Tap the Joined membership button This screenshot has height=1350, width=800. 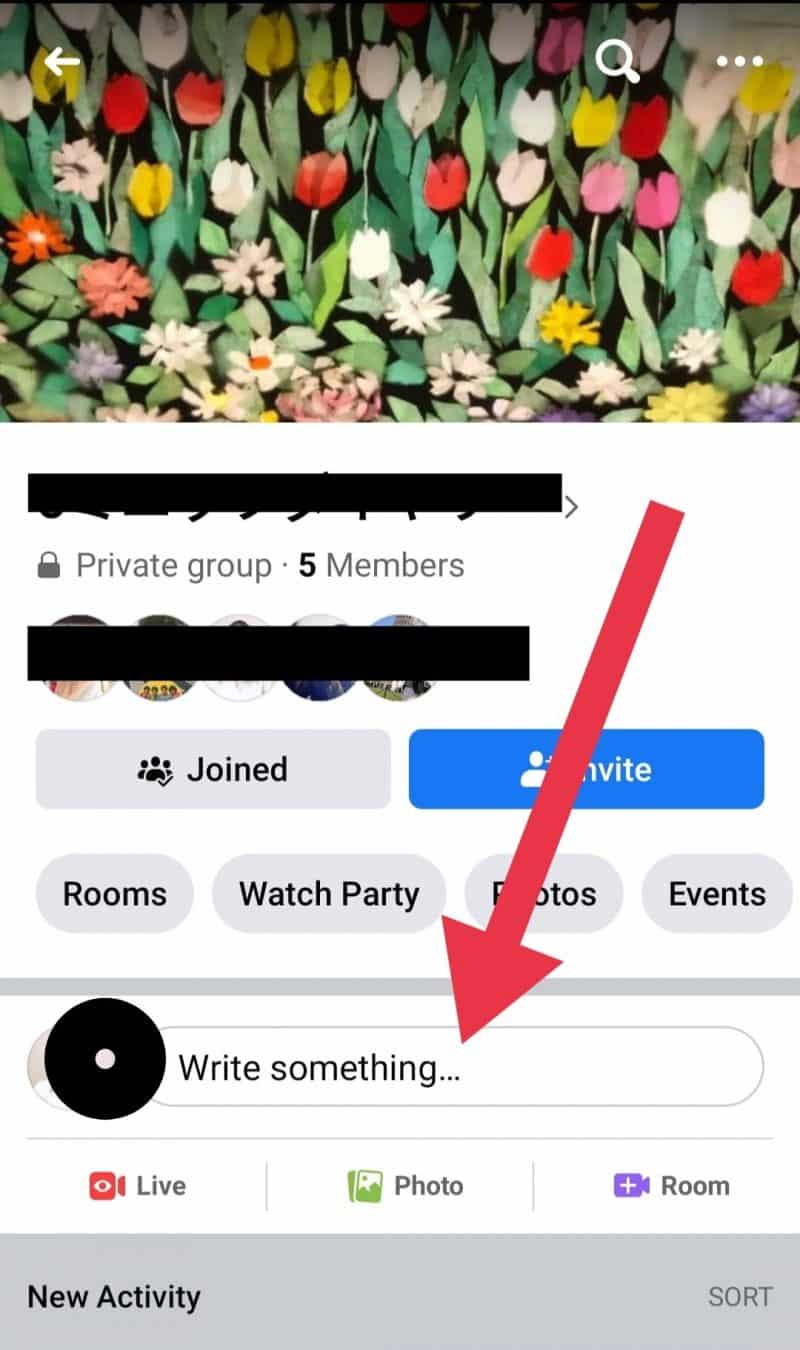pos(213,769)
